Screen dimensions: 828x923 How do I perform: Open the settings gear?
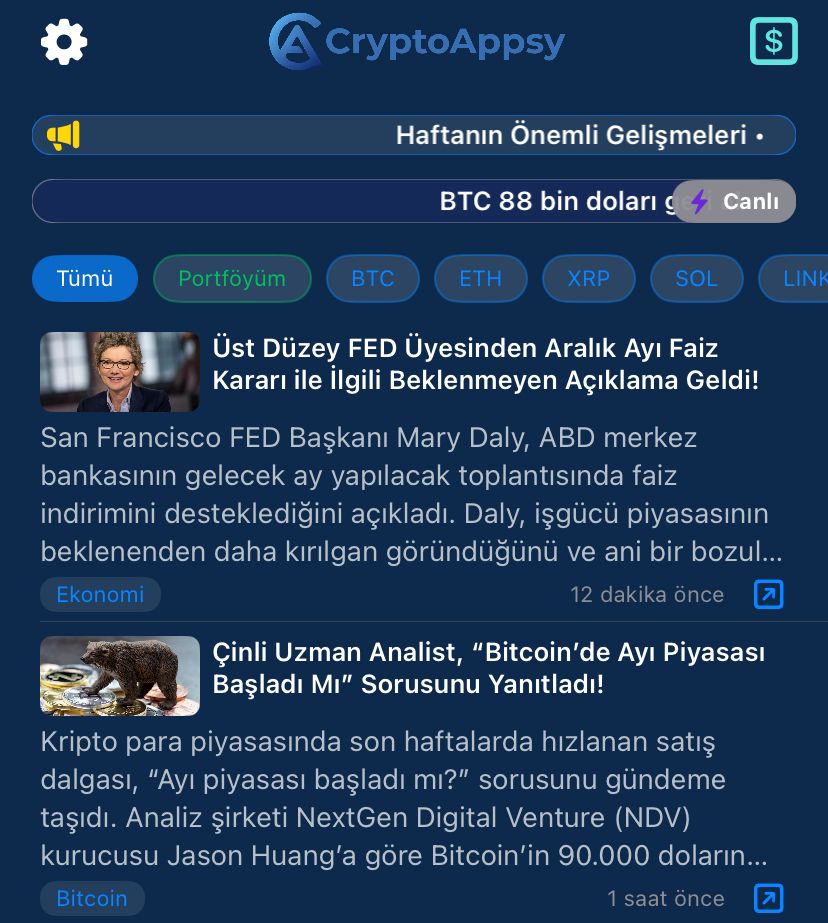64,42
